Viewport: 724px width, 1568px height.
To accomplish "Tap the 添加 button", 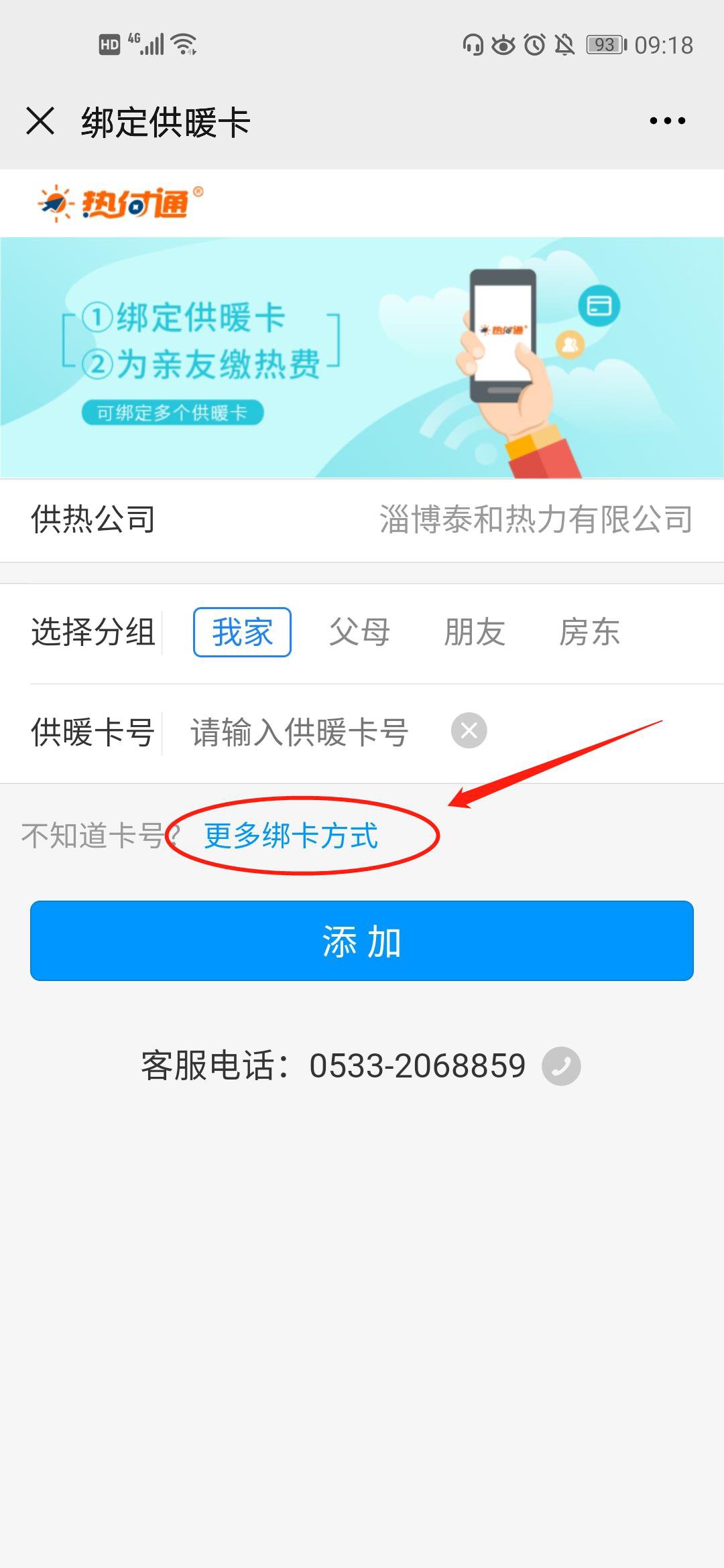I will coord(362,941).
